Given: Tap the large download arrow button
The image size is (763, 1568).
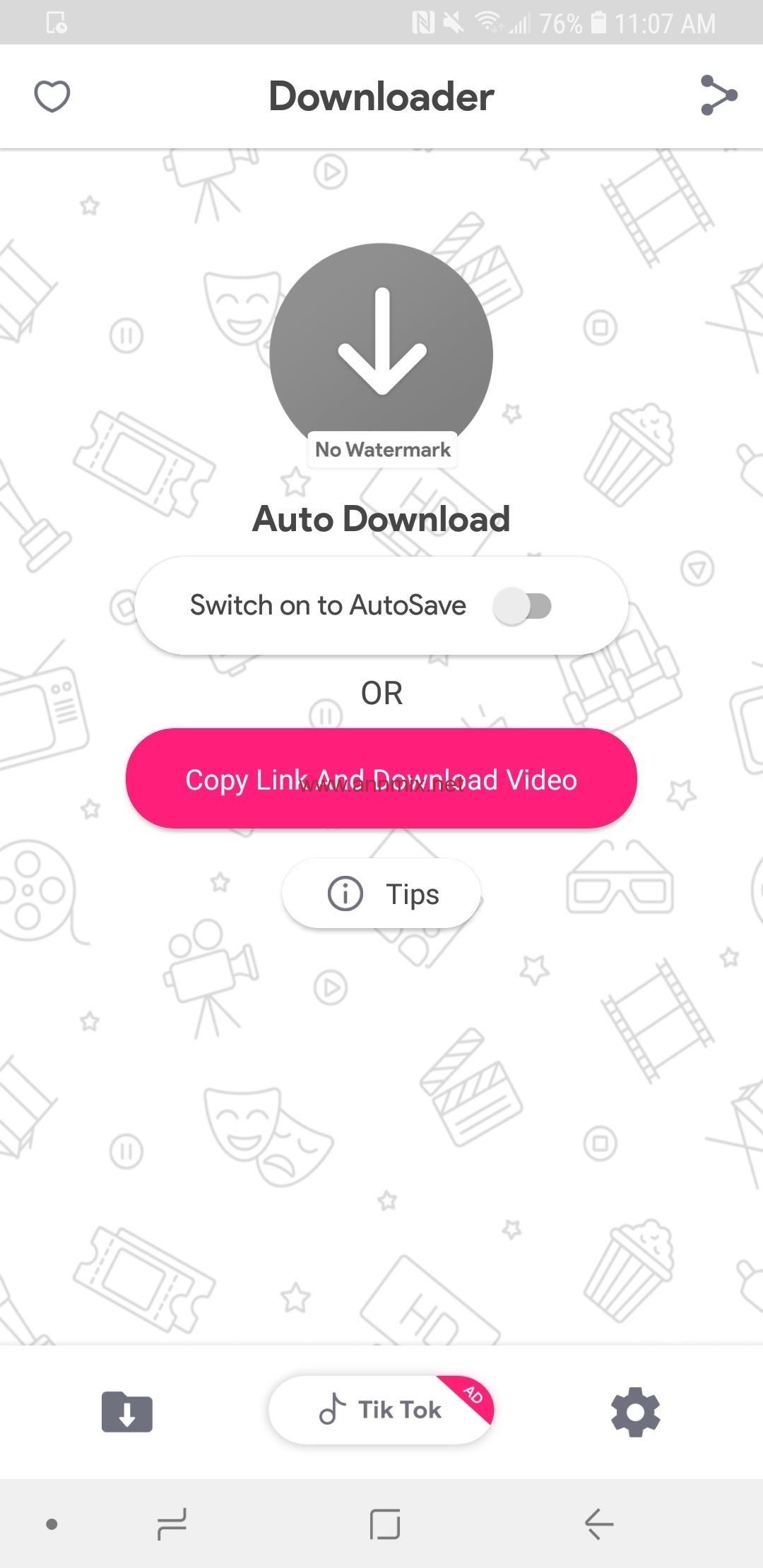Looking at the screenshot, I should pos(381,355).
